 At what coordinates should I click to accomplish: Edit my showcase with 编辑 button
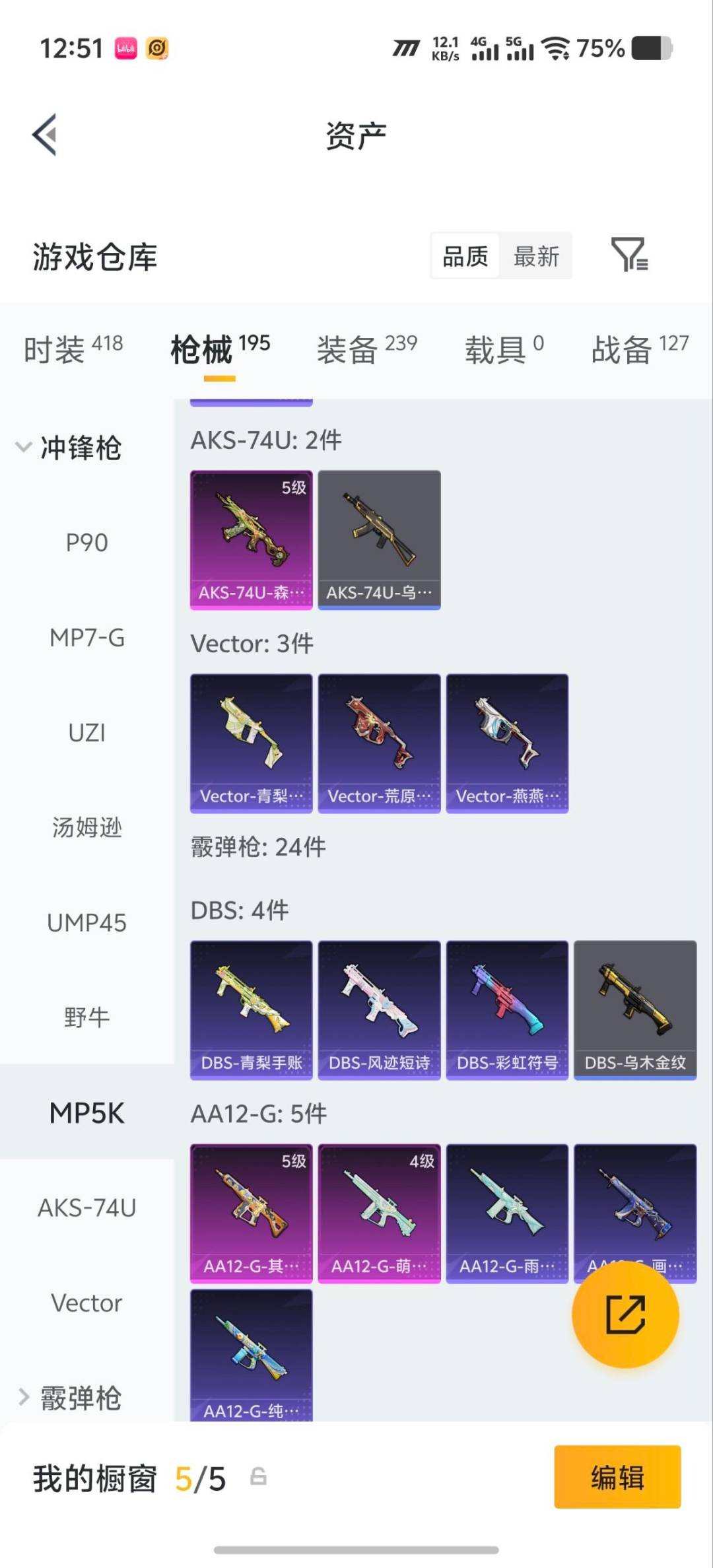click(x=617, y=1477)
